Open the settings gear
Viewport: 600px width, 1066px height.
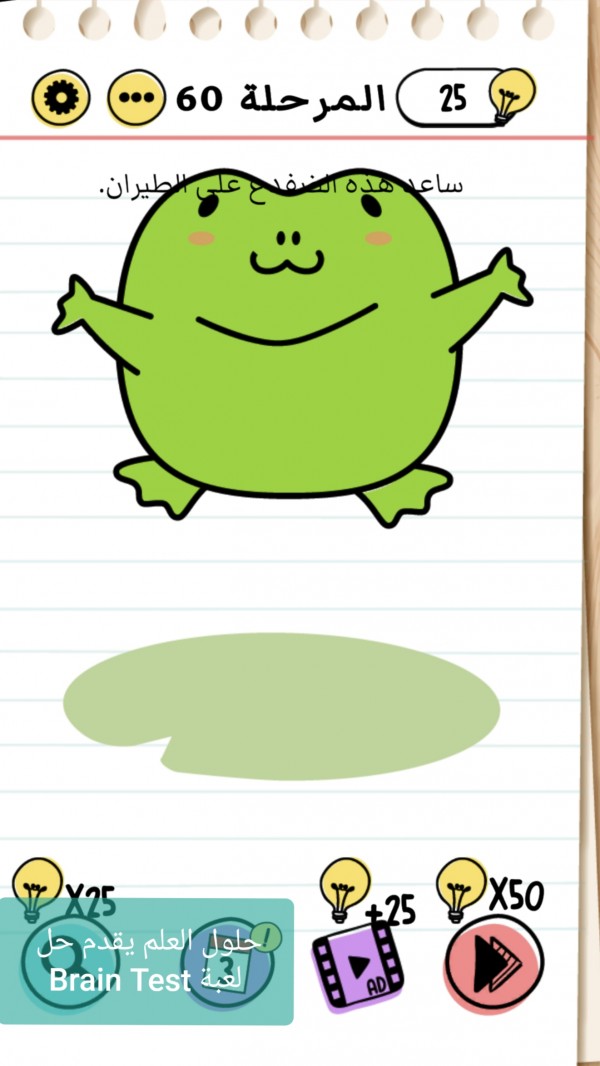[x=61, y=98]
